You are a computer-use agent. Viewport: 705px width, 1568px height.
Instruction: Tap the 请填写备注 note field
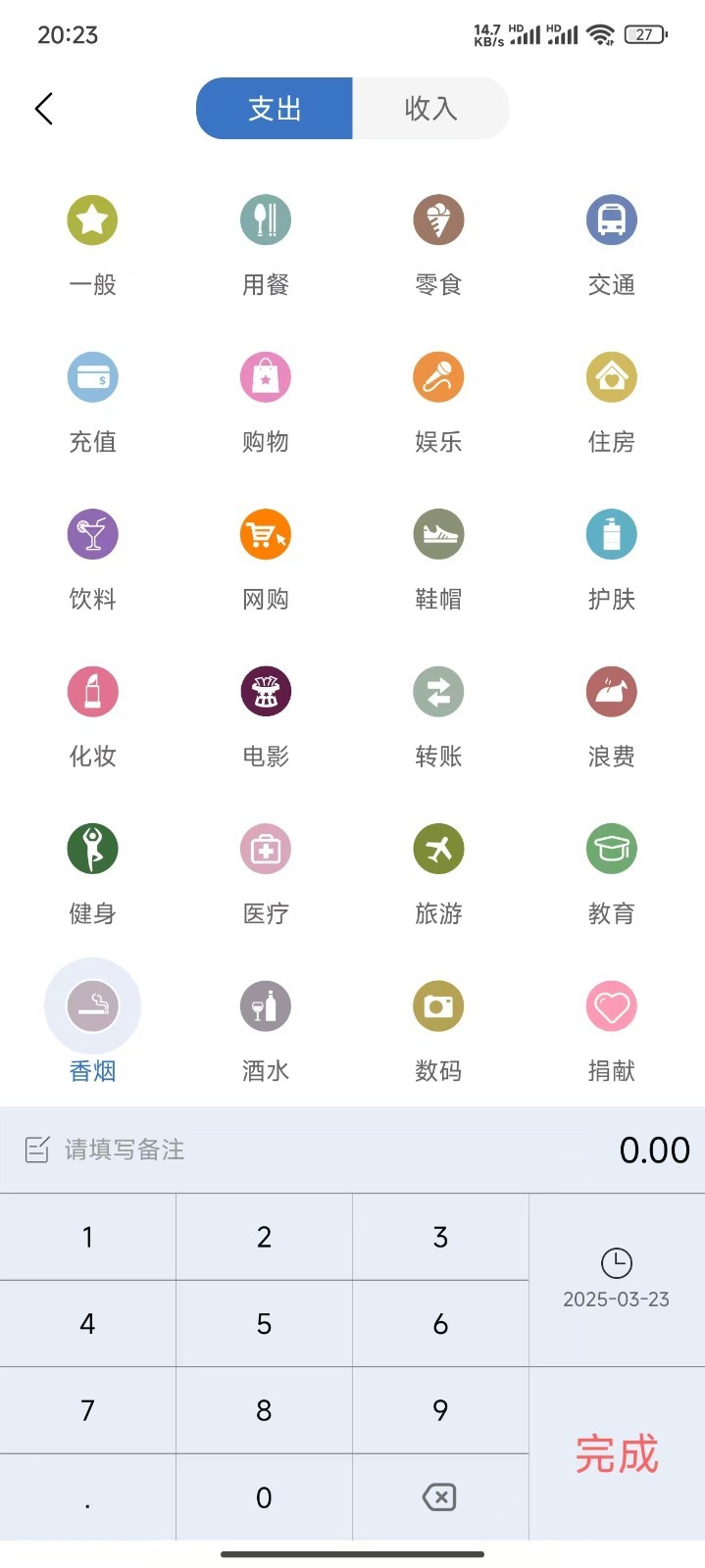tap(294, 1150)
